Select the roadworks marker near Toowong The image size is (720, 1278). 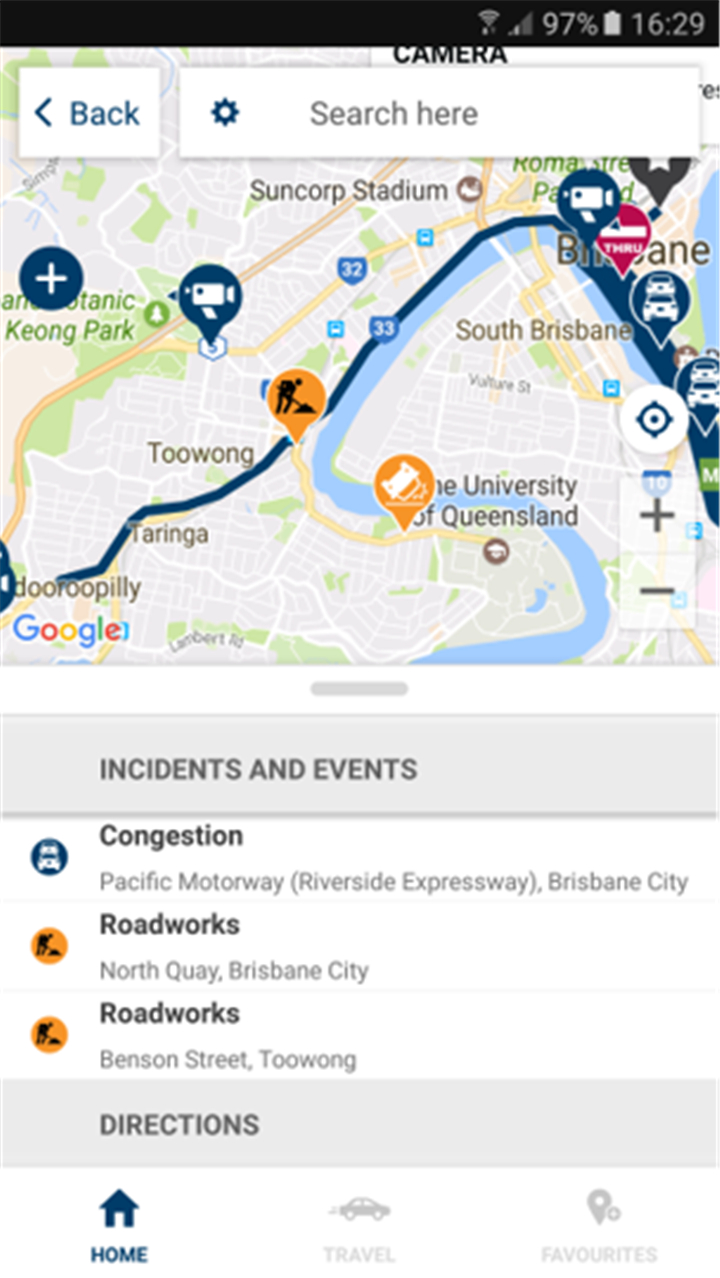point(296,402)
